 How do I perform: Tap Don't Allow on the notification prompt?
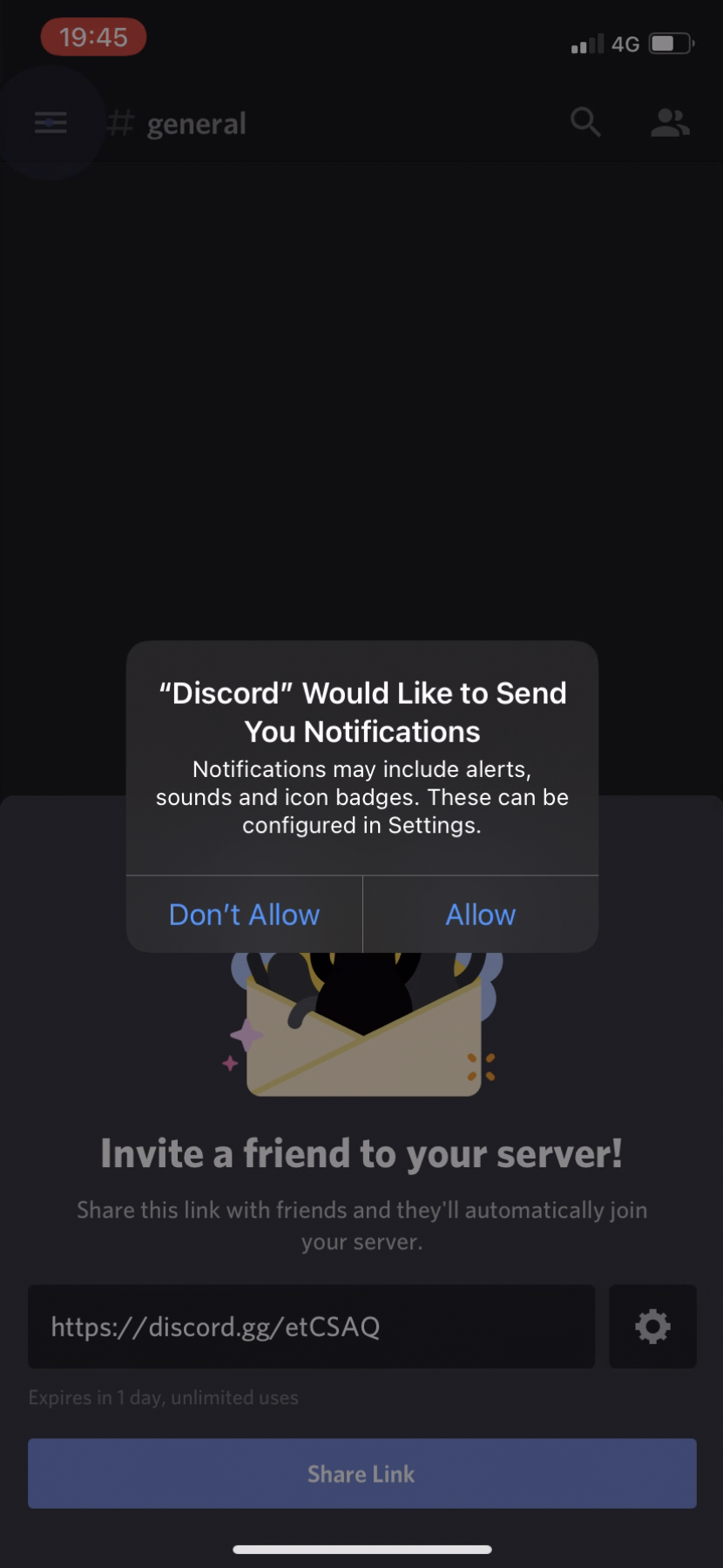coord(244,914)
